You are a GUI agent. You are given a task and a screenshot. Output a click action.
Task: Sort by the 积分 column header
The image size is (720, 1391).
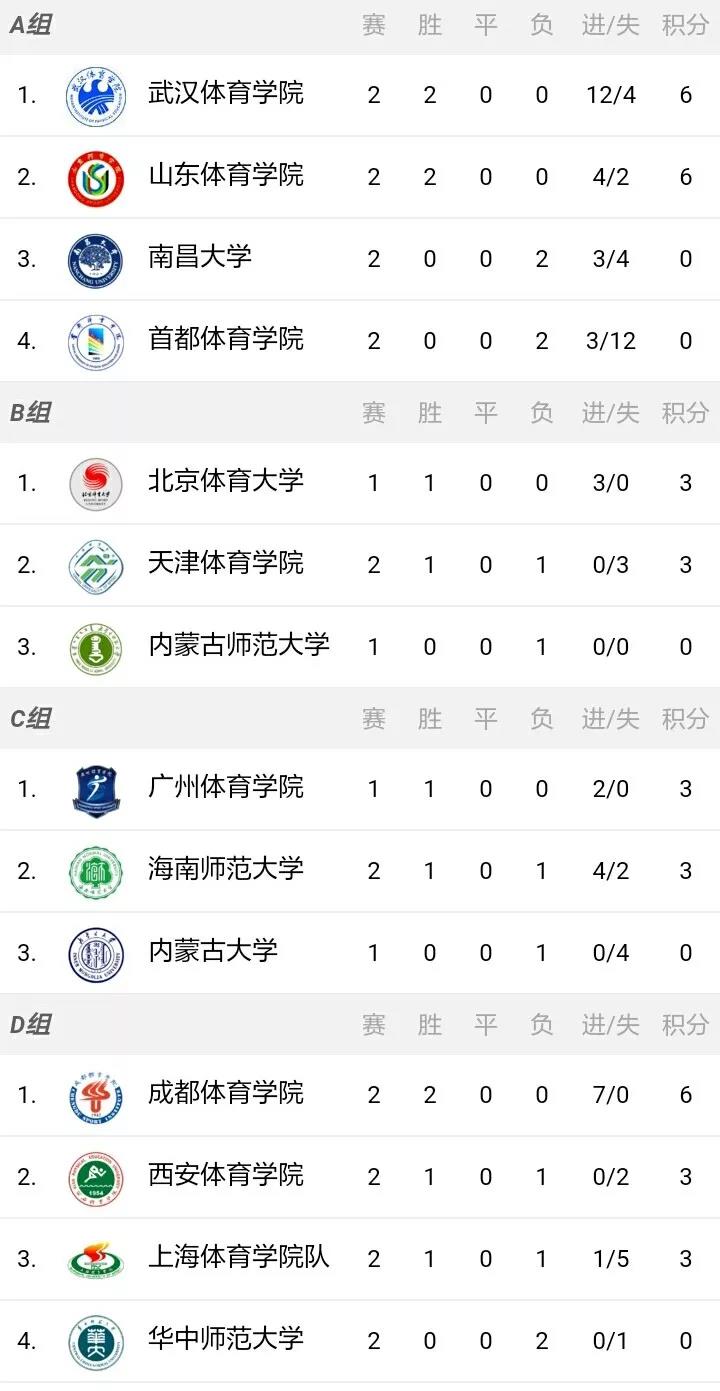coord(685,27)
